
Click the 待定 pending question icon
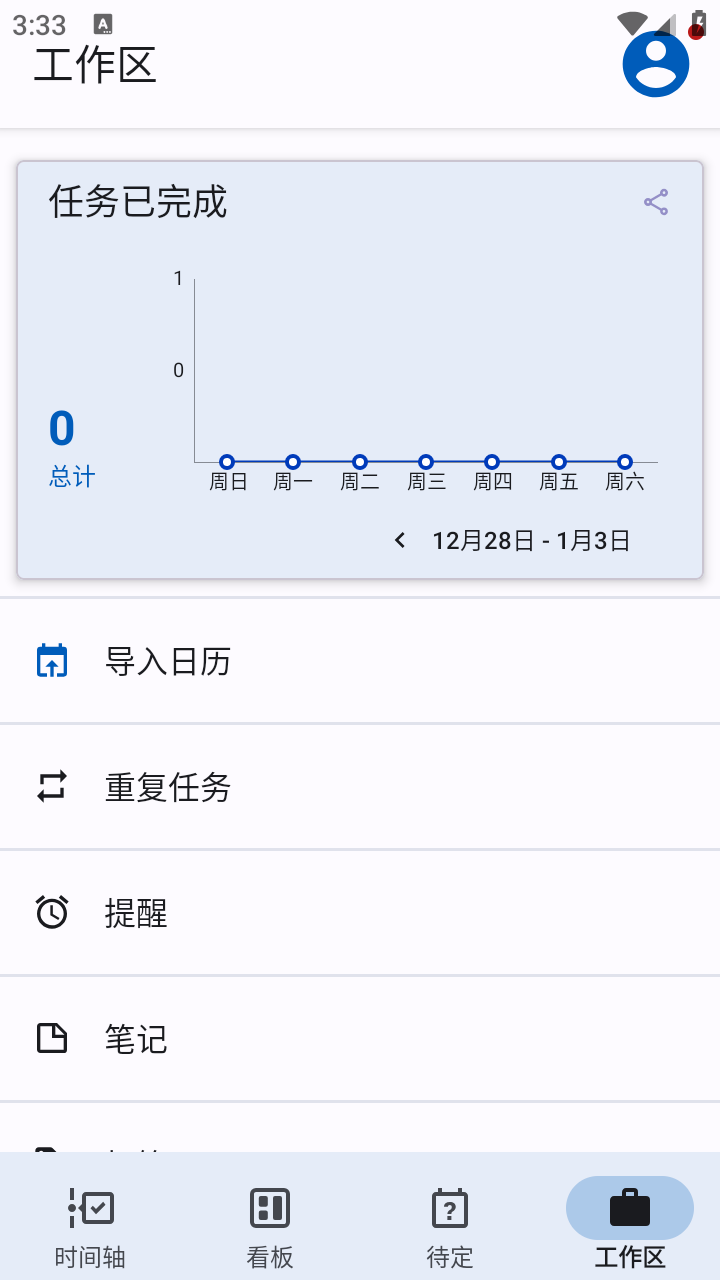coord(449,1207)
